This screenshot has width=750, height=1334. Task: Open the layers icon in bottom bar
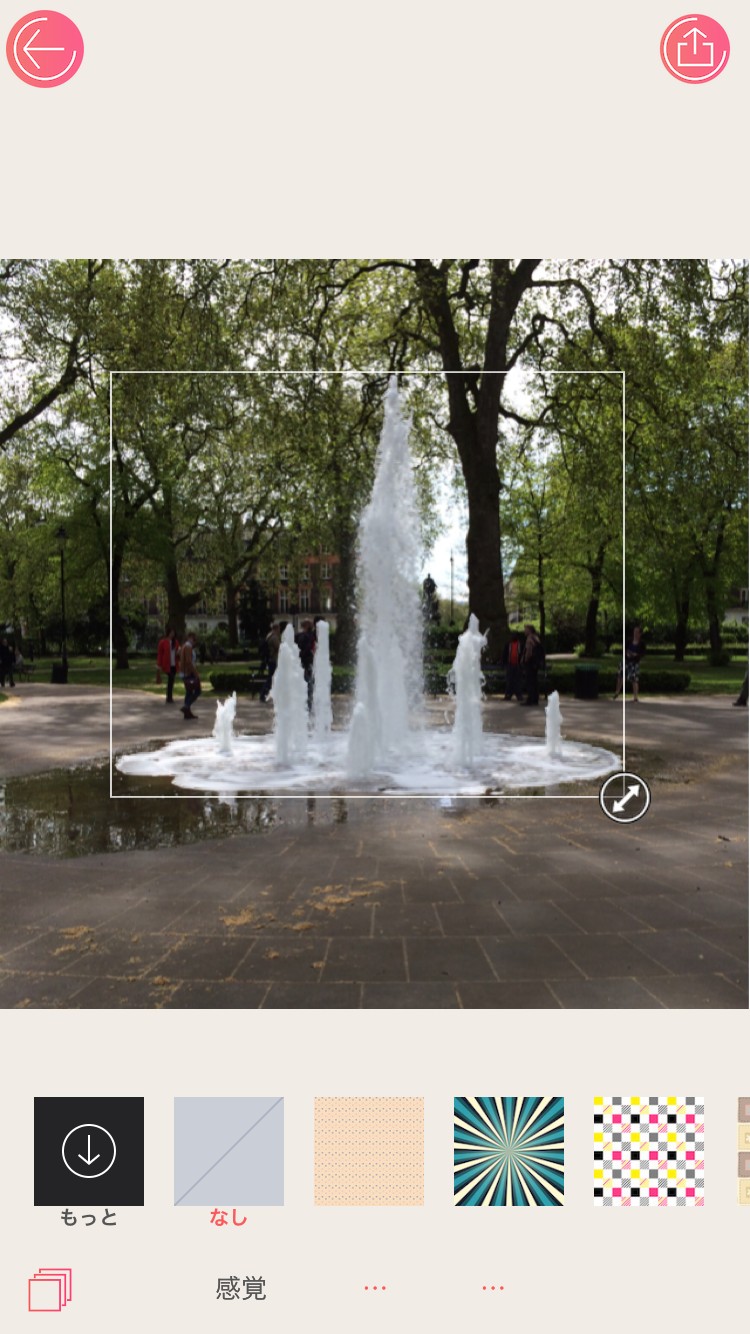[x=50, y=1289]
